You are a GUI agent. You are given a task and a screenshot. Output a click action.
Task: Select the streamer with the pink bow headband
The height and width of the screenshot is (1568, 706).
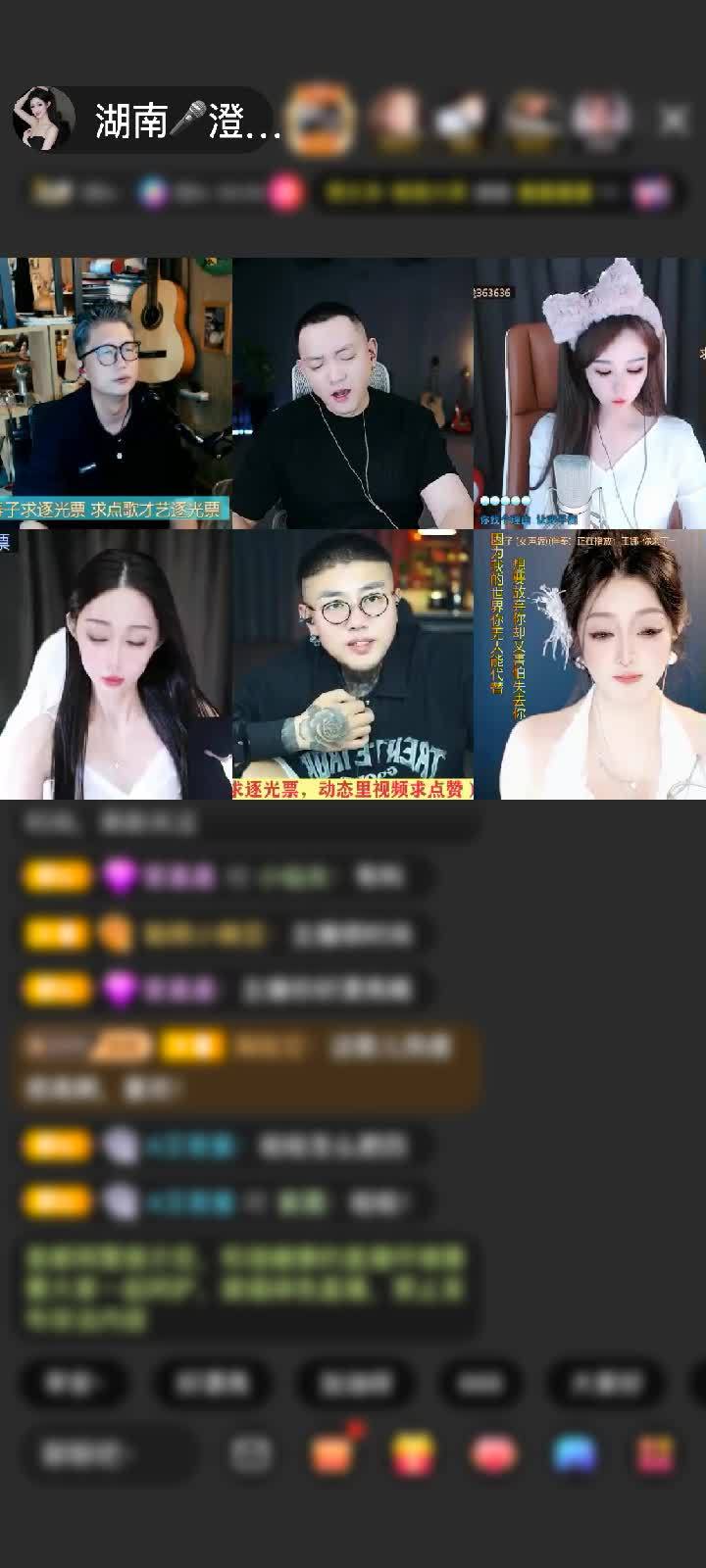point(589,392)
